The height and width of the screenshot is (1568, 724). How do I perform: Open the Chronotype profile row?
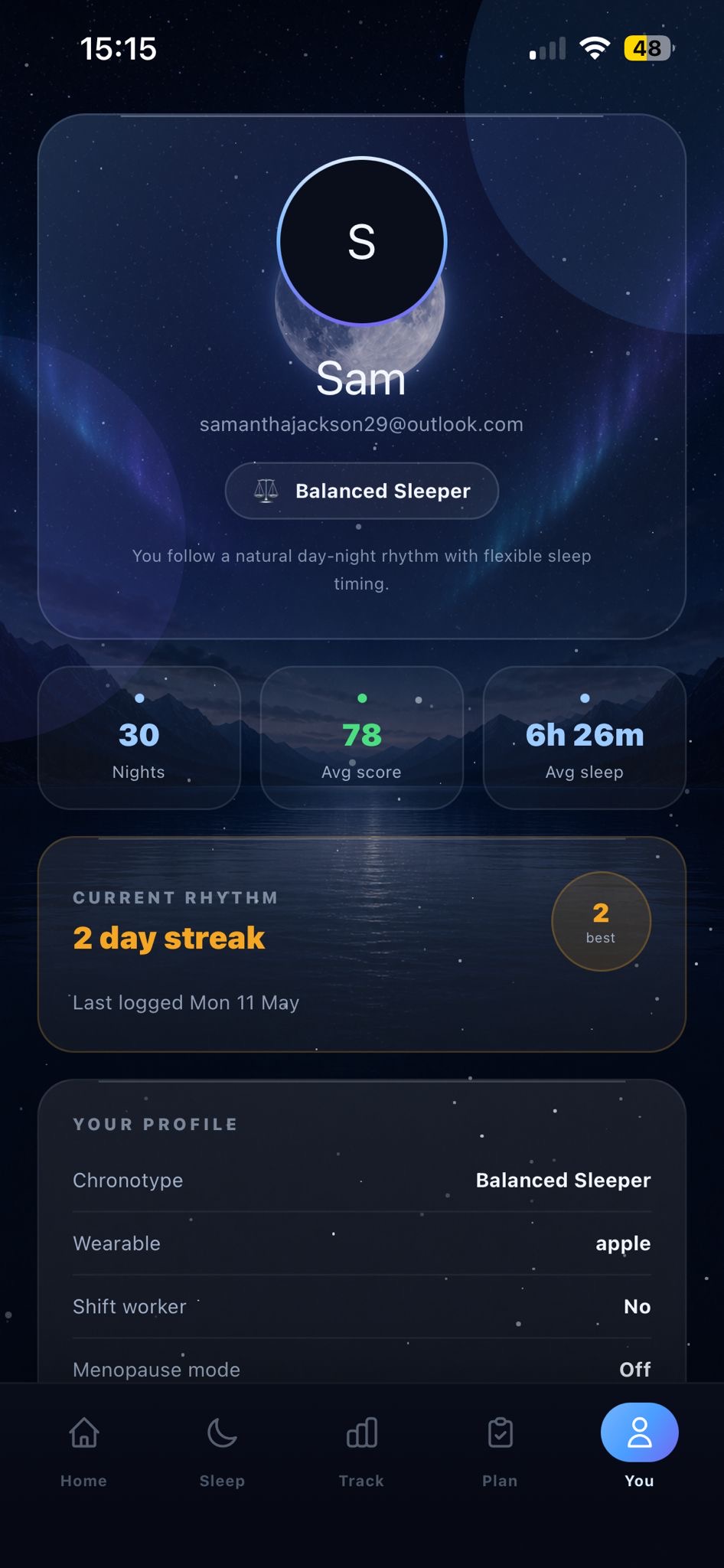[362, 1180]
